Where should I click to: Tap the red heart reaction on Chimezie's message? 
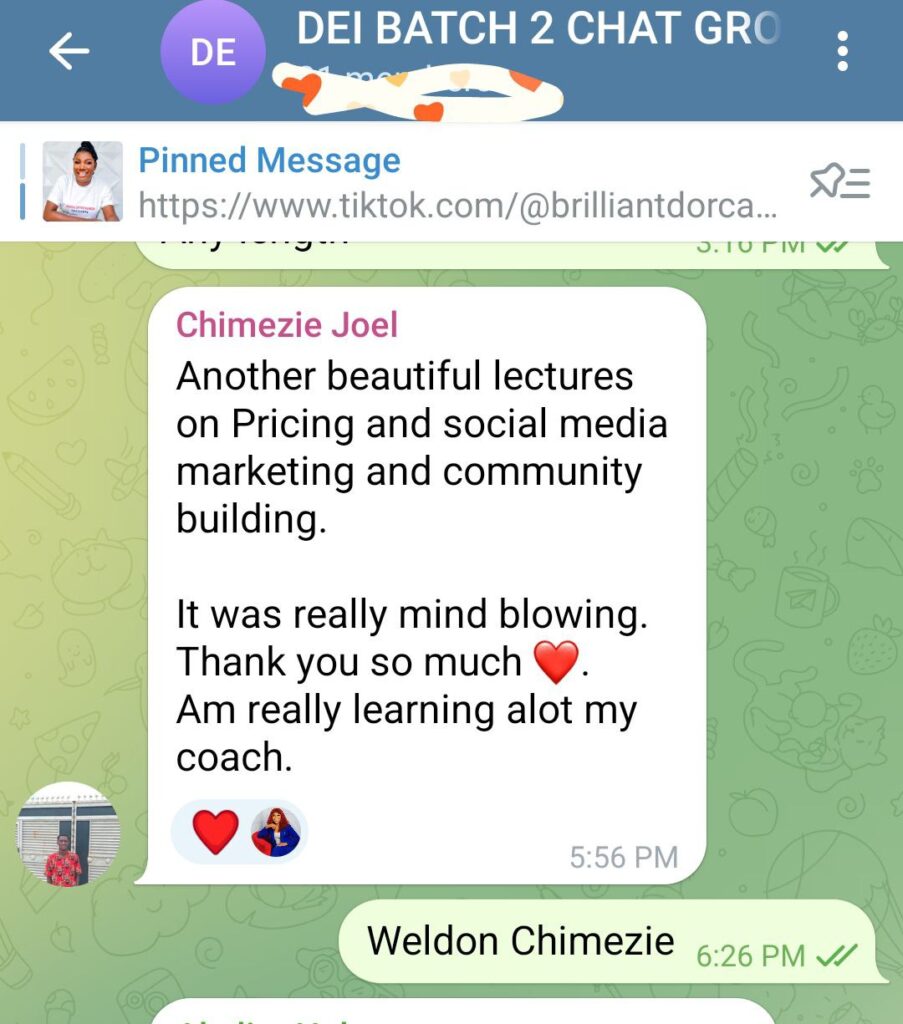215,832
